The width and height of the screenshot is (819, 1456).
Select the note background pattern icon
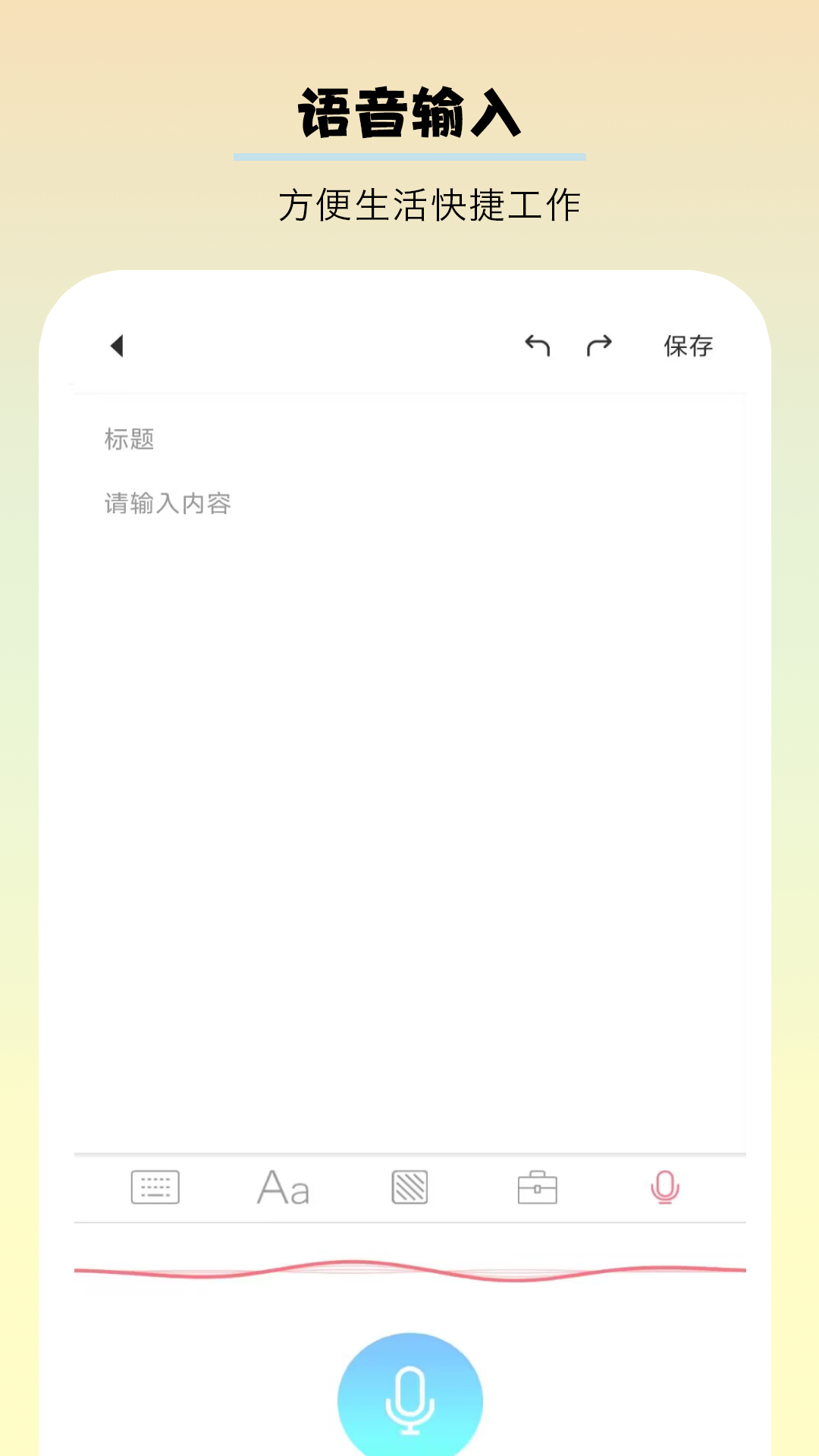[x=409, y=1188]
